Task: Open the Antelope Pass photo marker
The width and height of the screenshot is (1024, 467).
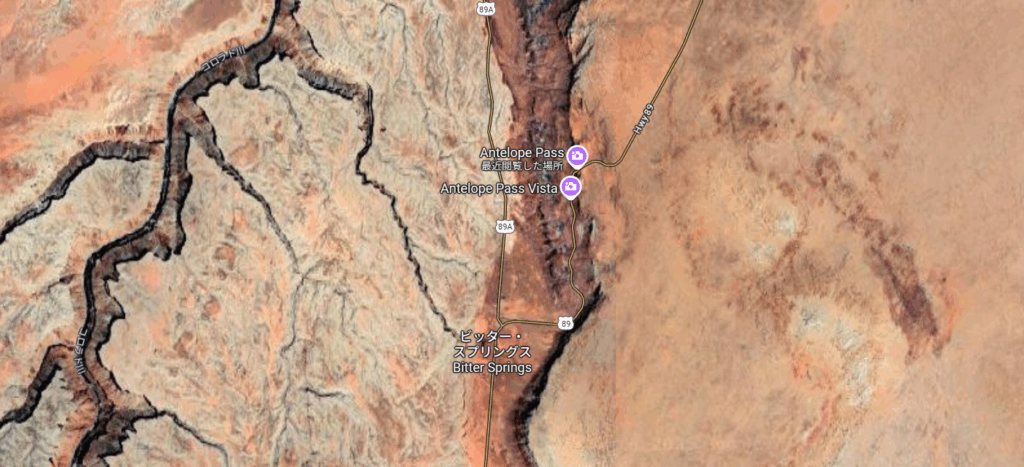Action: (577, 156)
